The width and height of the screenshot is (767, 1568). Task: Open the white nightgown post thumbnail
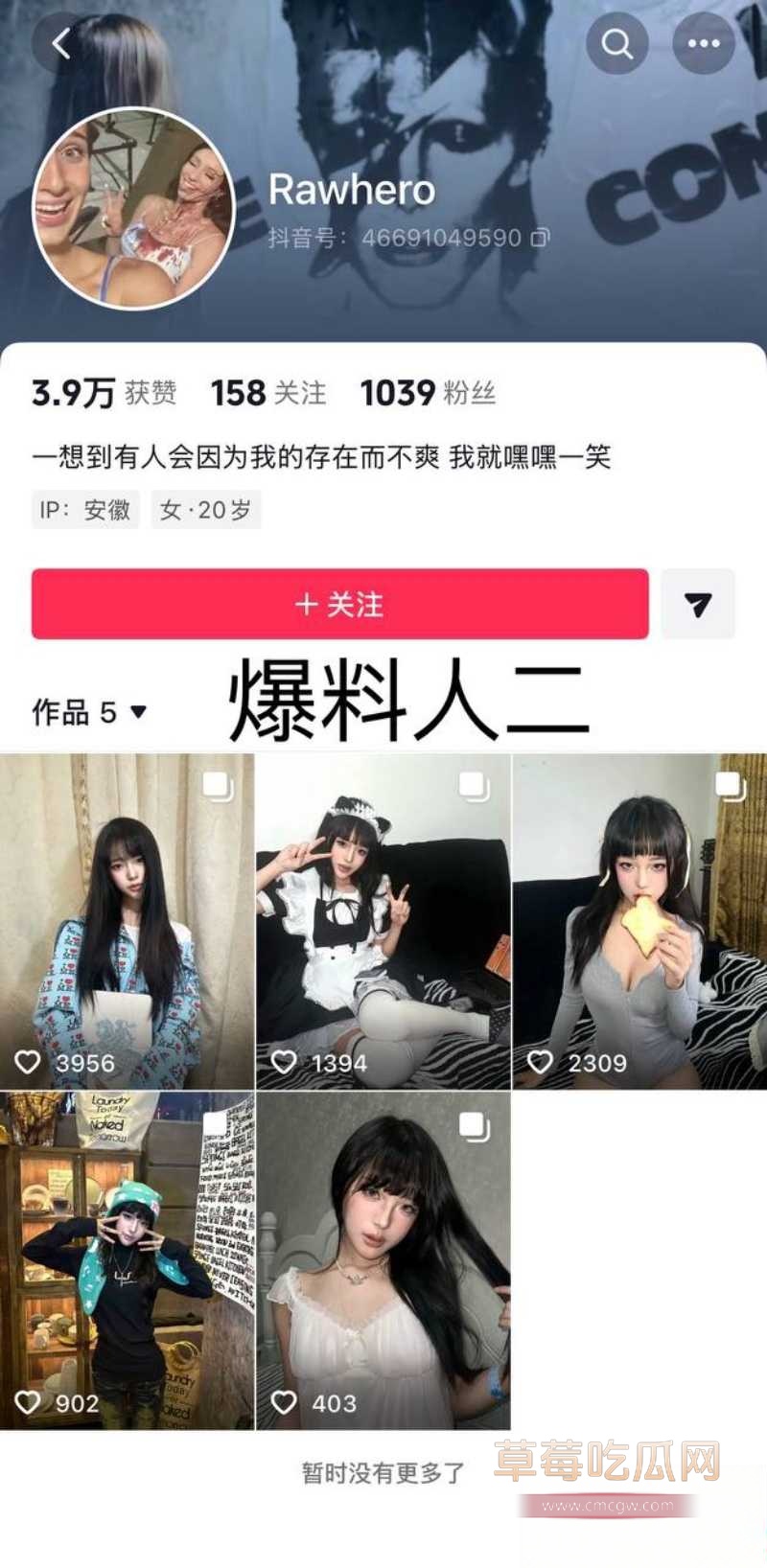383,1246
